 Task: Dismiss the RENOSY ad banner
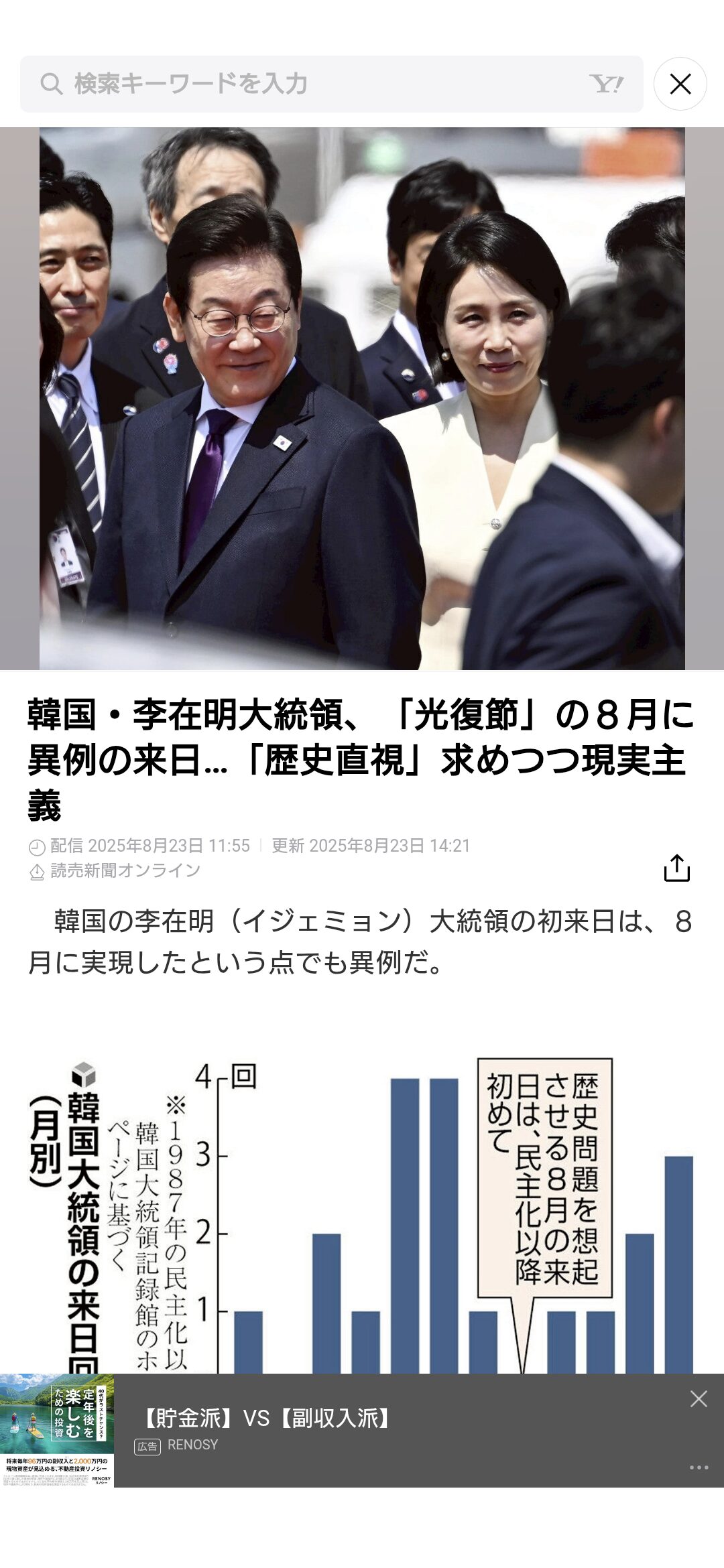click(x=699, y=1398)
